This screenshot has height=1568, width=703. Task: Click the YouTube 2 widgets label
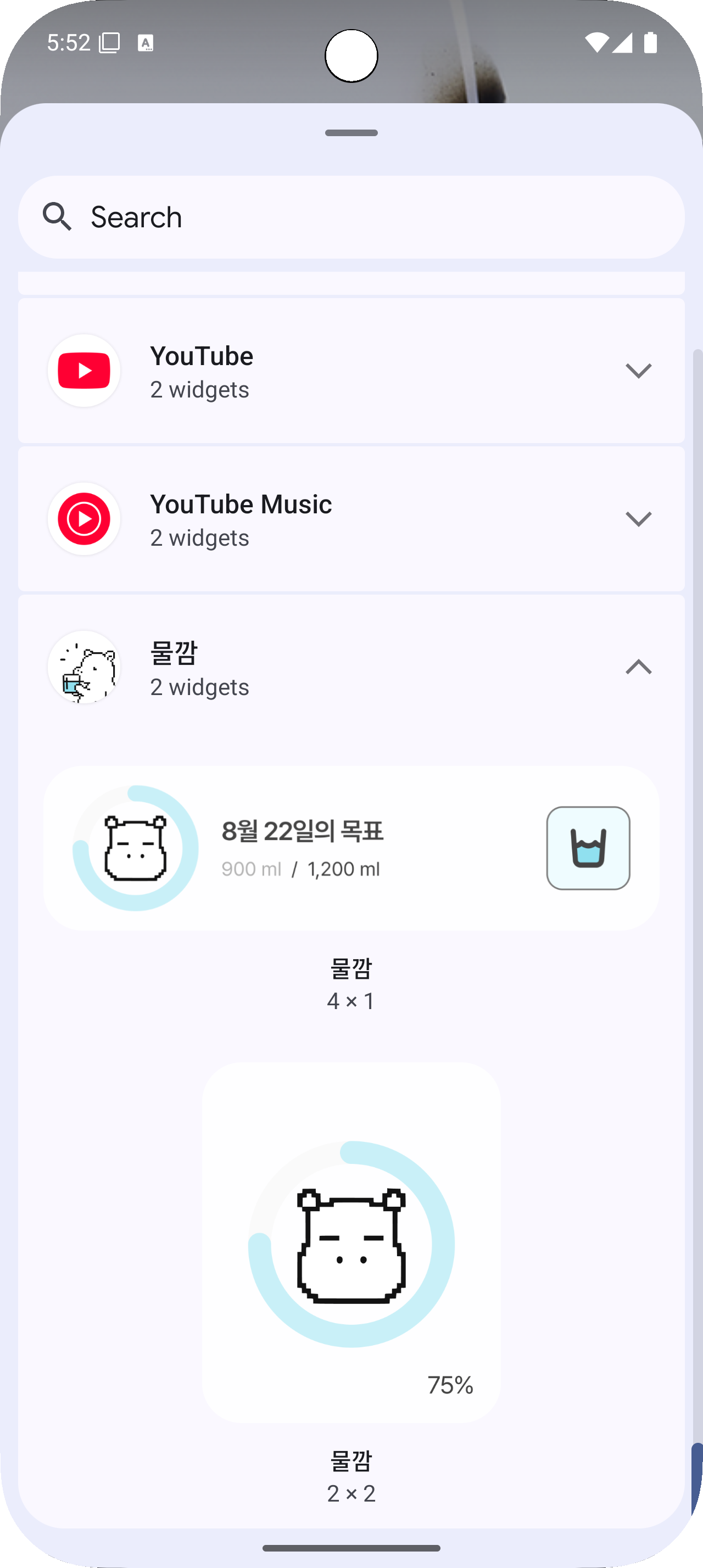pos(199,389)
